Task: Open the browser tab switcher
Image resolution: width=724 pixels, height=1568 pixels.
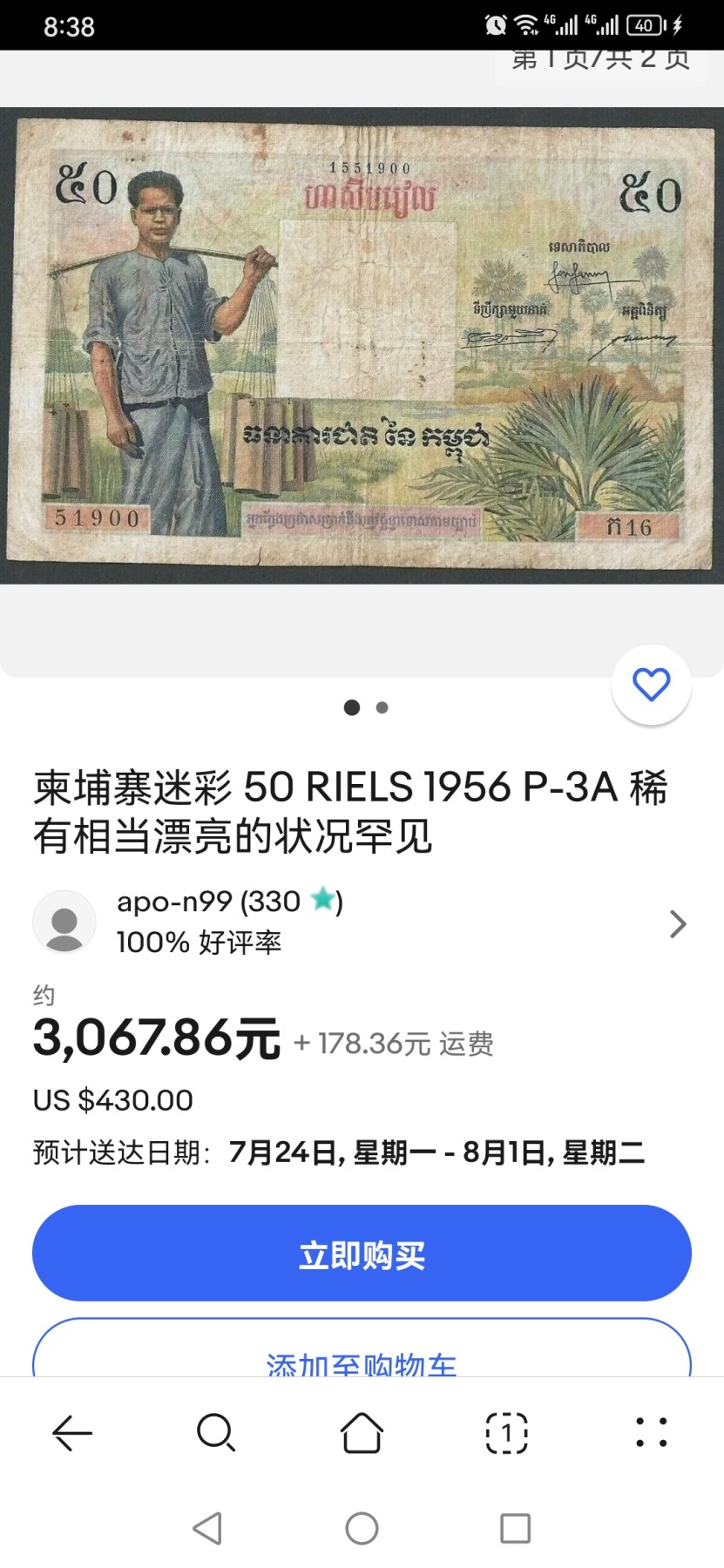Action: tap(506, 1433)
